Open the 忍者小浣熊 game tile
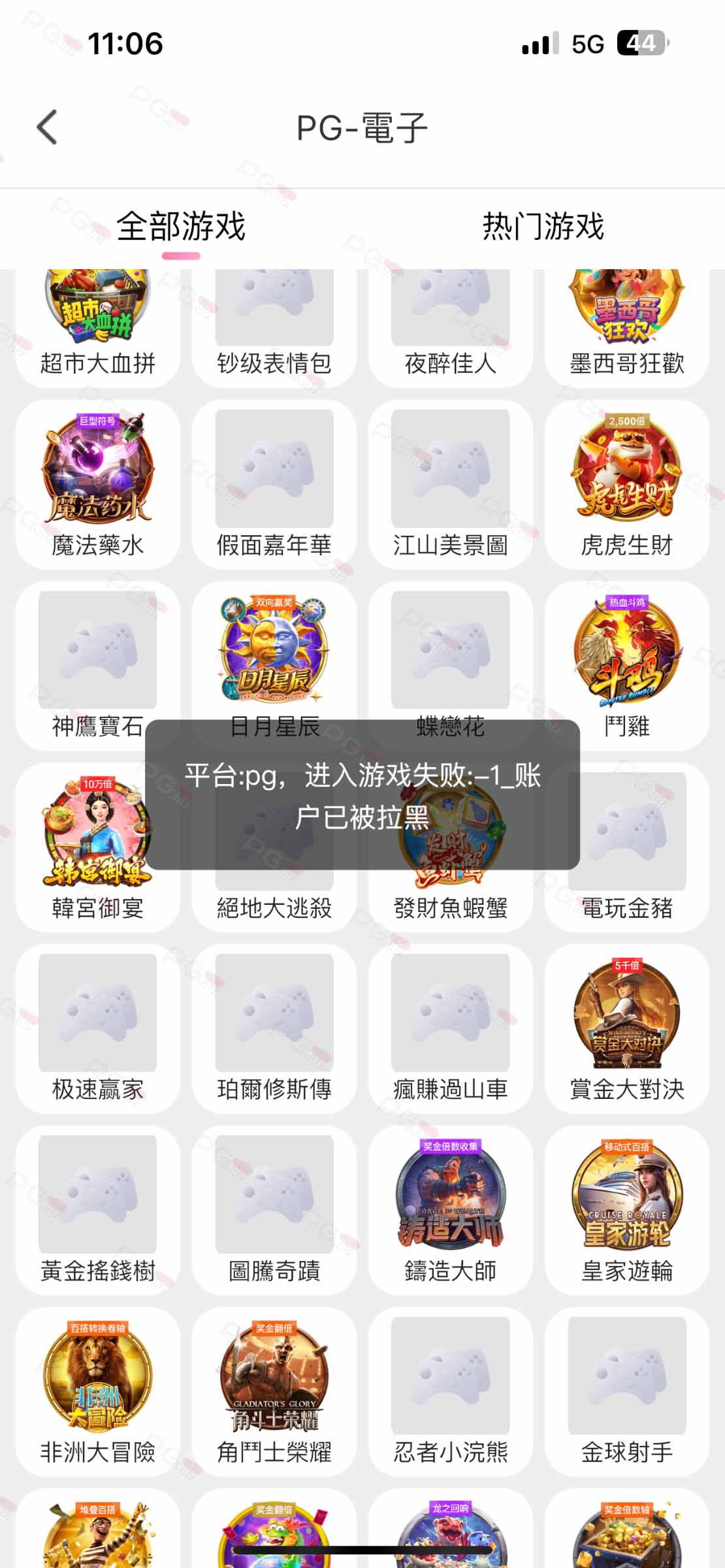Image resolution: width=725 pixels, height=1568 pixels. click(451, 1392)
